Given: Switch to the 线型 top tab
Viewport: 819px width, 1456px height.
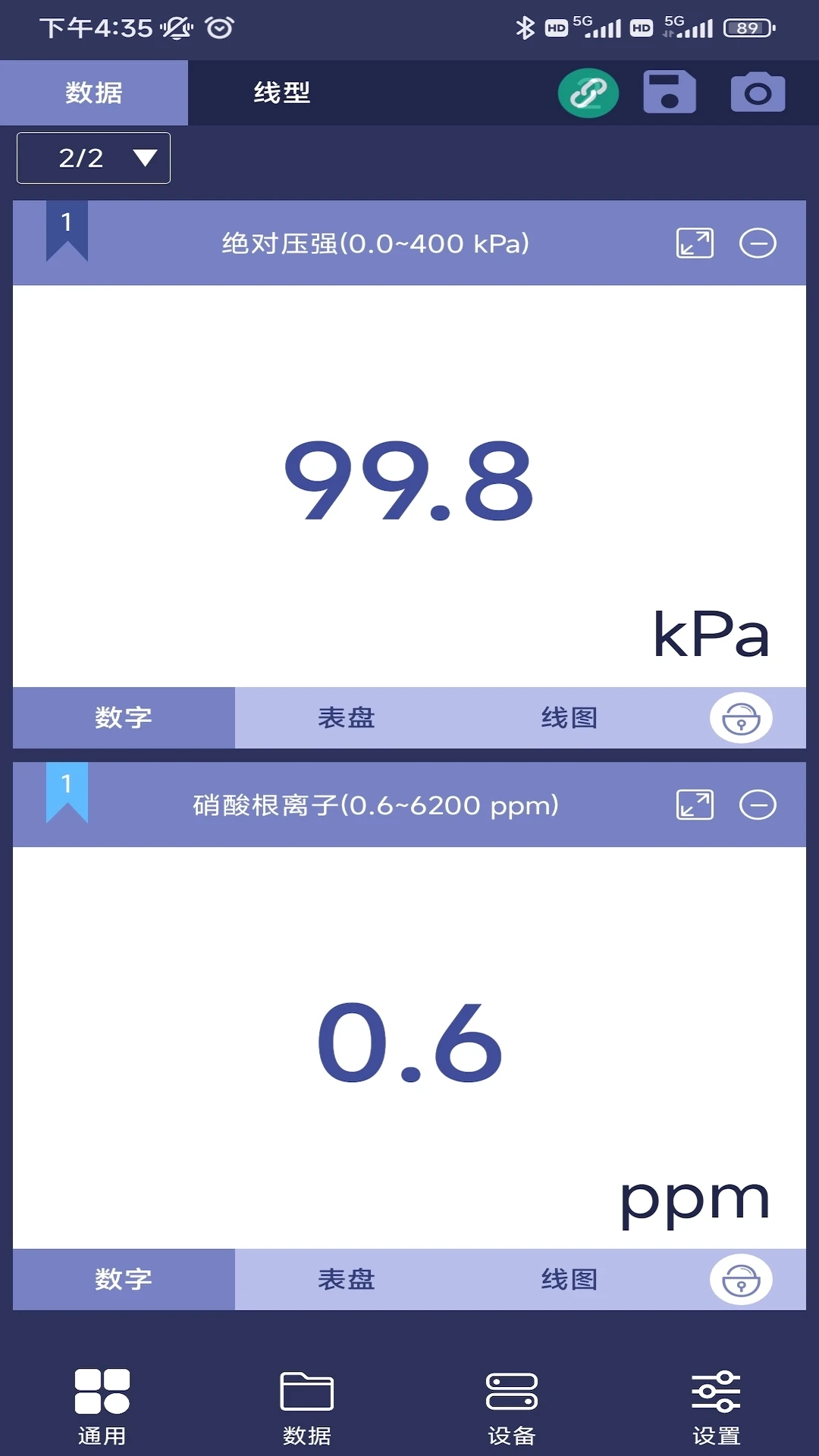Looking at the screenshot, I should pos(282,93).
